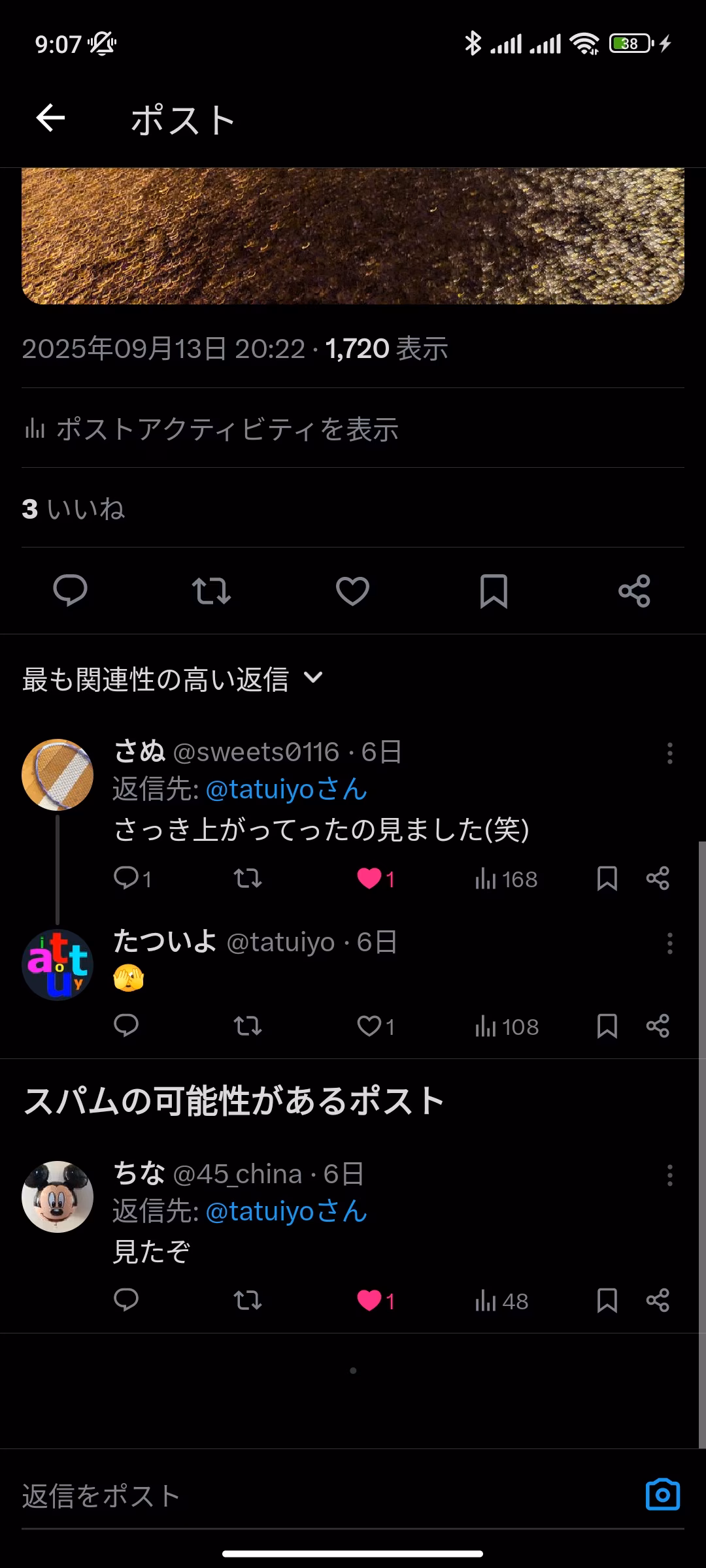Go back using the arrow
This screenshot has width=706, height=1568.
point(50,118)
